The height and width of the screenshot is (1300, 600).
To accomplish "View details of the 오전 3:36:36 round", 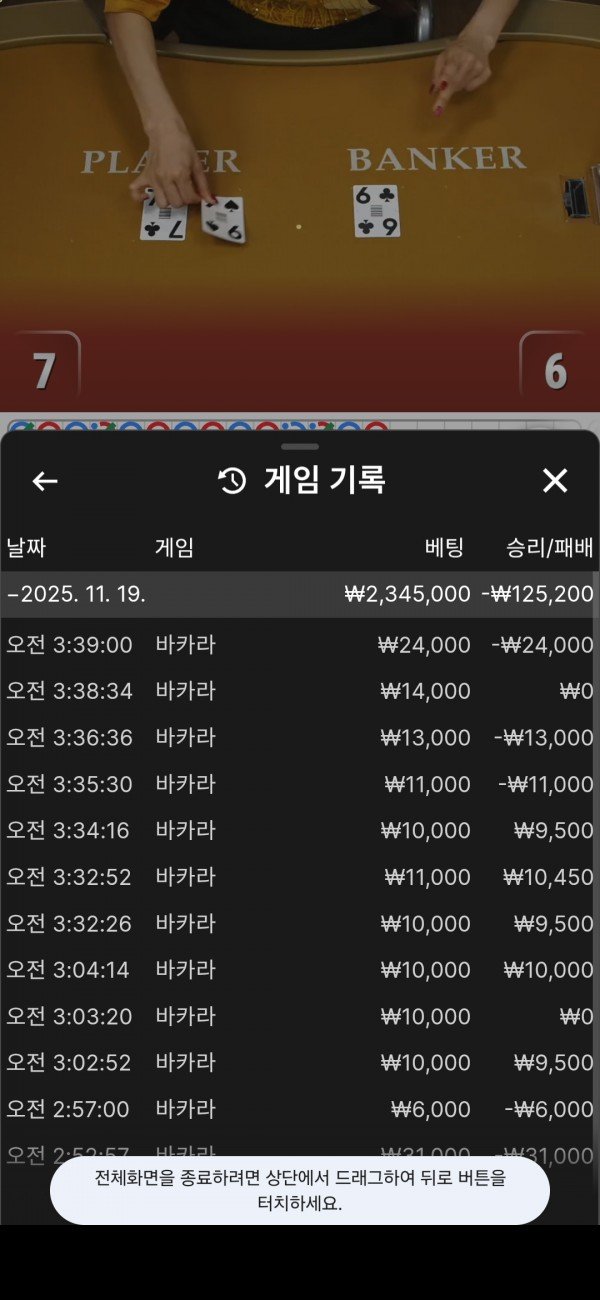I will (x=300, y=738).
